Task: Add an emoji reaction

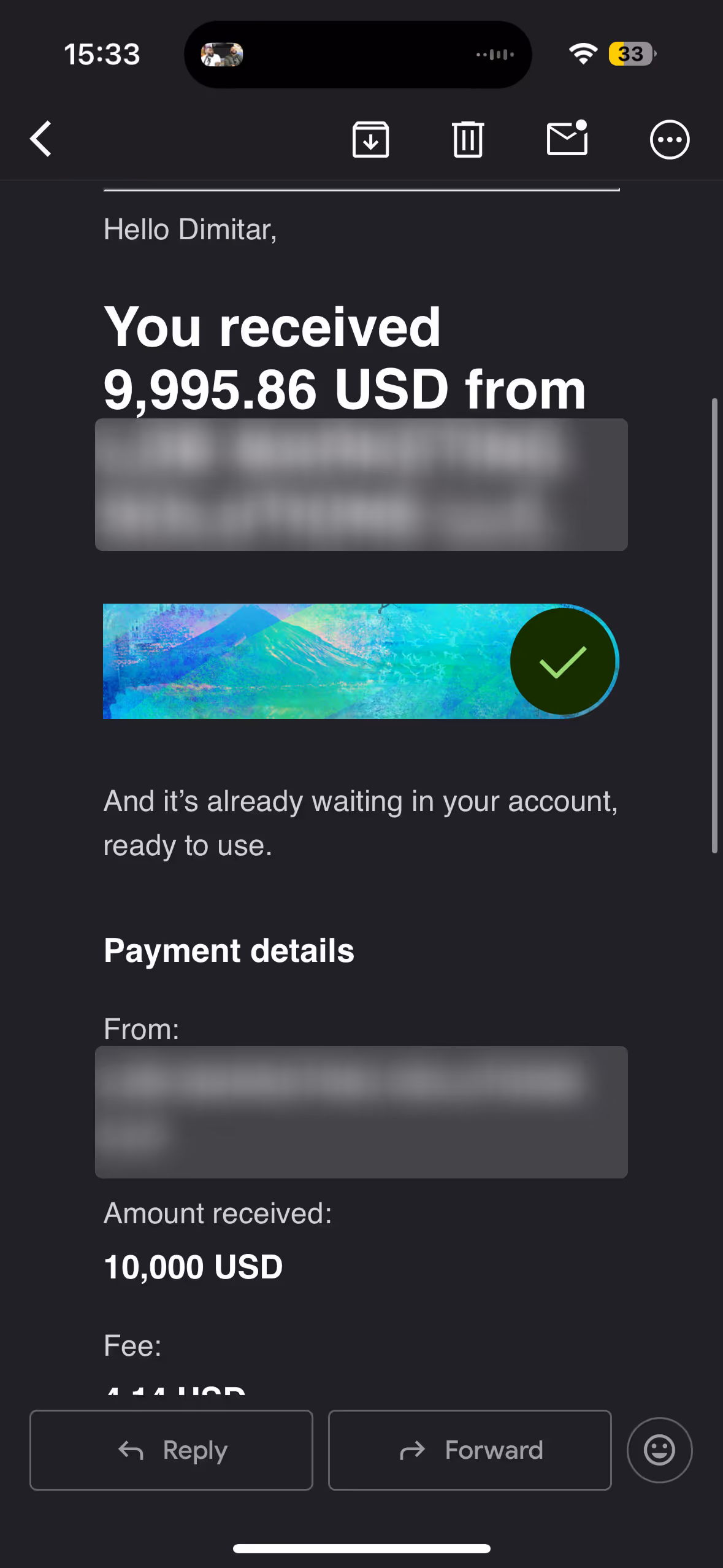Action: [x=659, y=1450]
